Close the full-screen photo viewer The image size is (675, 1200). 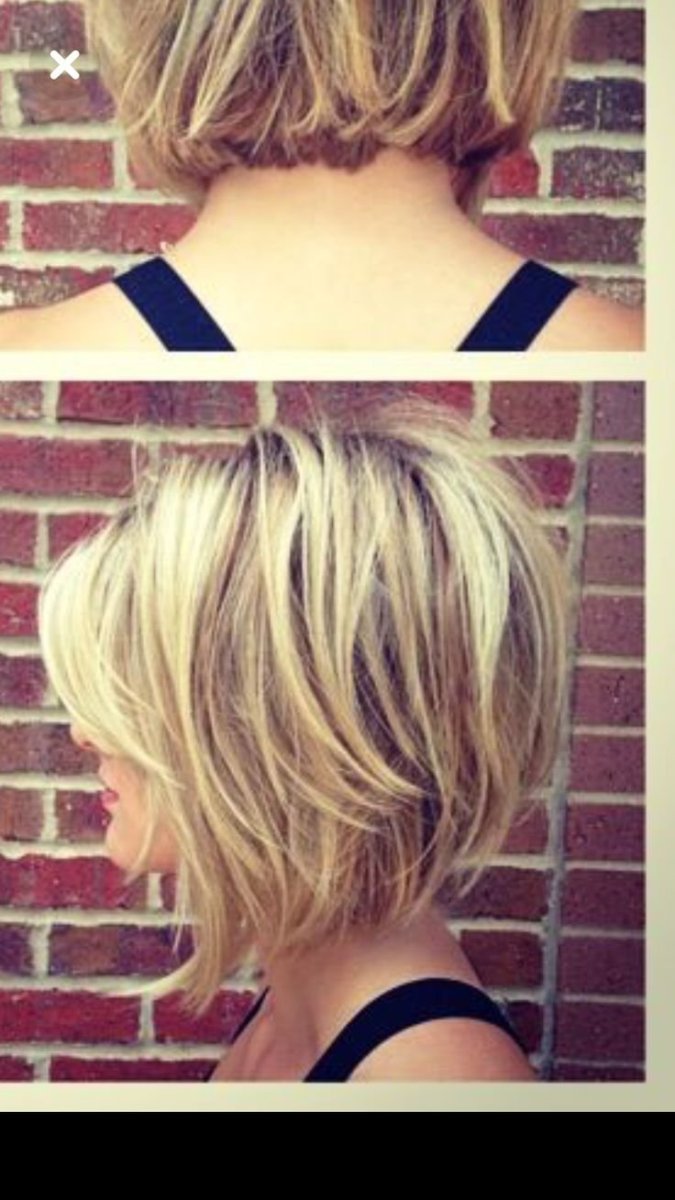click(x=64, y=66)
